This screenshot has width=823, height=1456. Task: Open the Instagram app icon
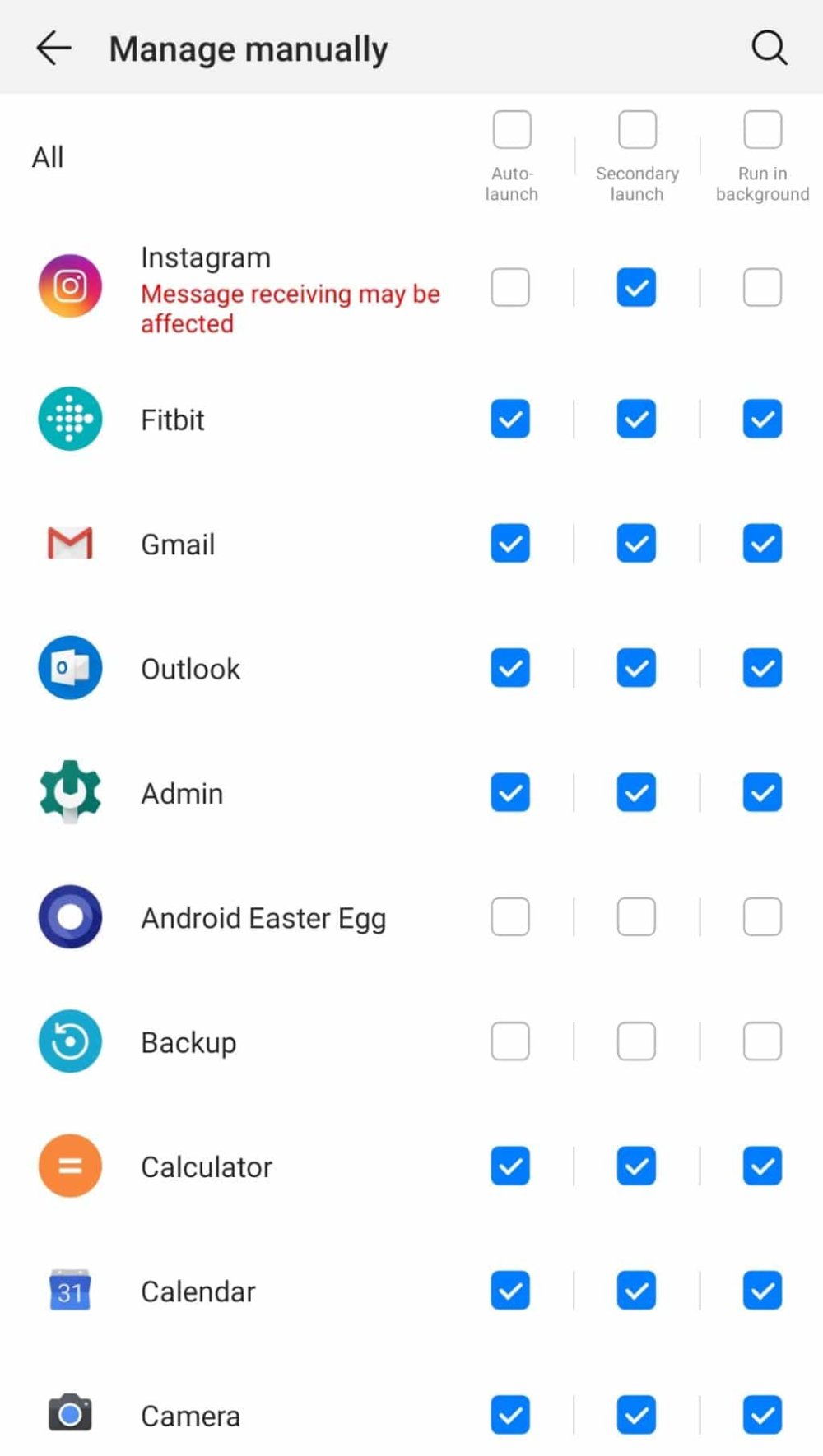pyautogui.click(x=70, y=285)
